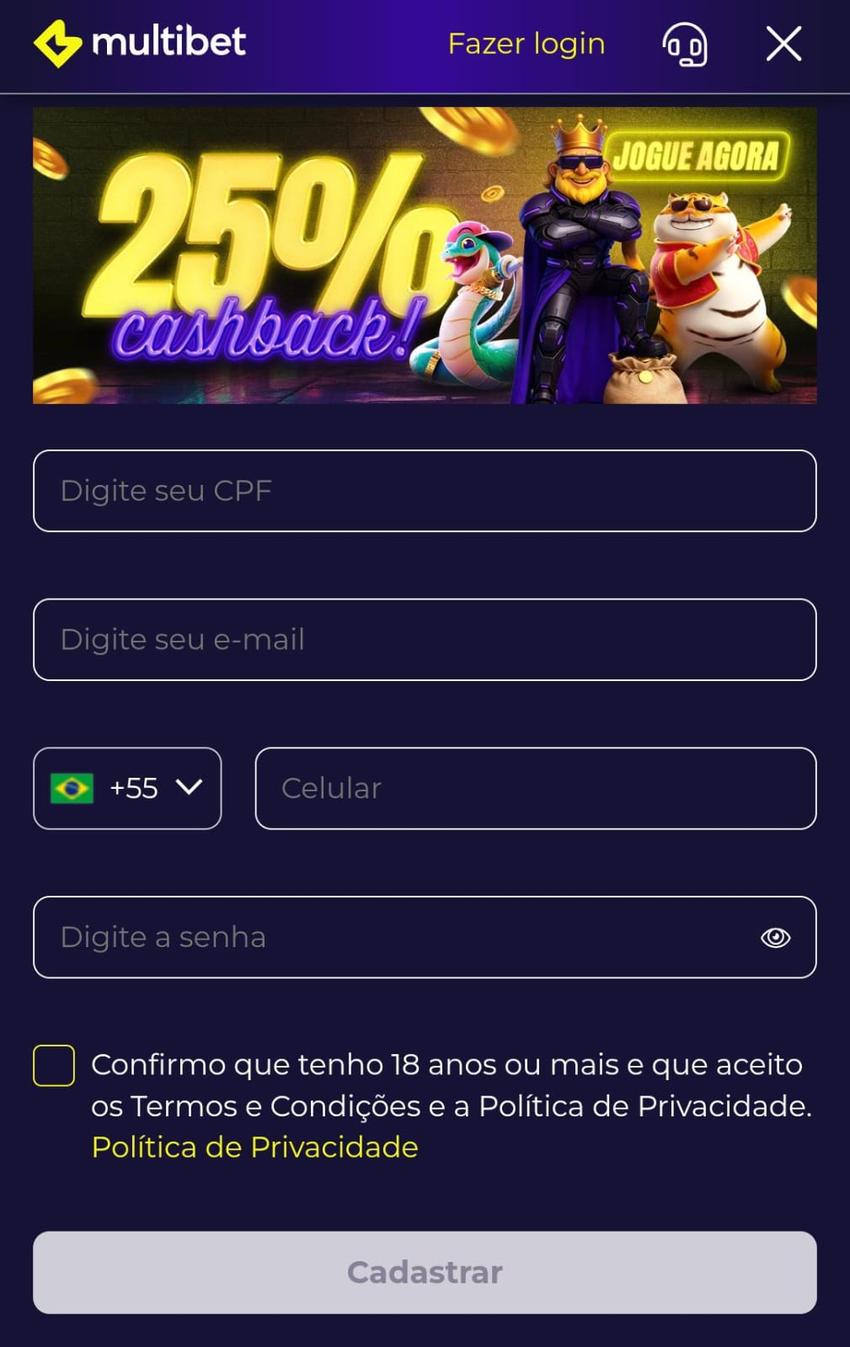Focus the Digite seu CPF field
The height and width of the screenshot is (1347, 850).
[424, 490]
